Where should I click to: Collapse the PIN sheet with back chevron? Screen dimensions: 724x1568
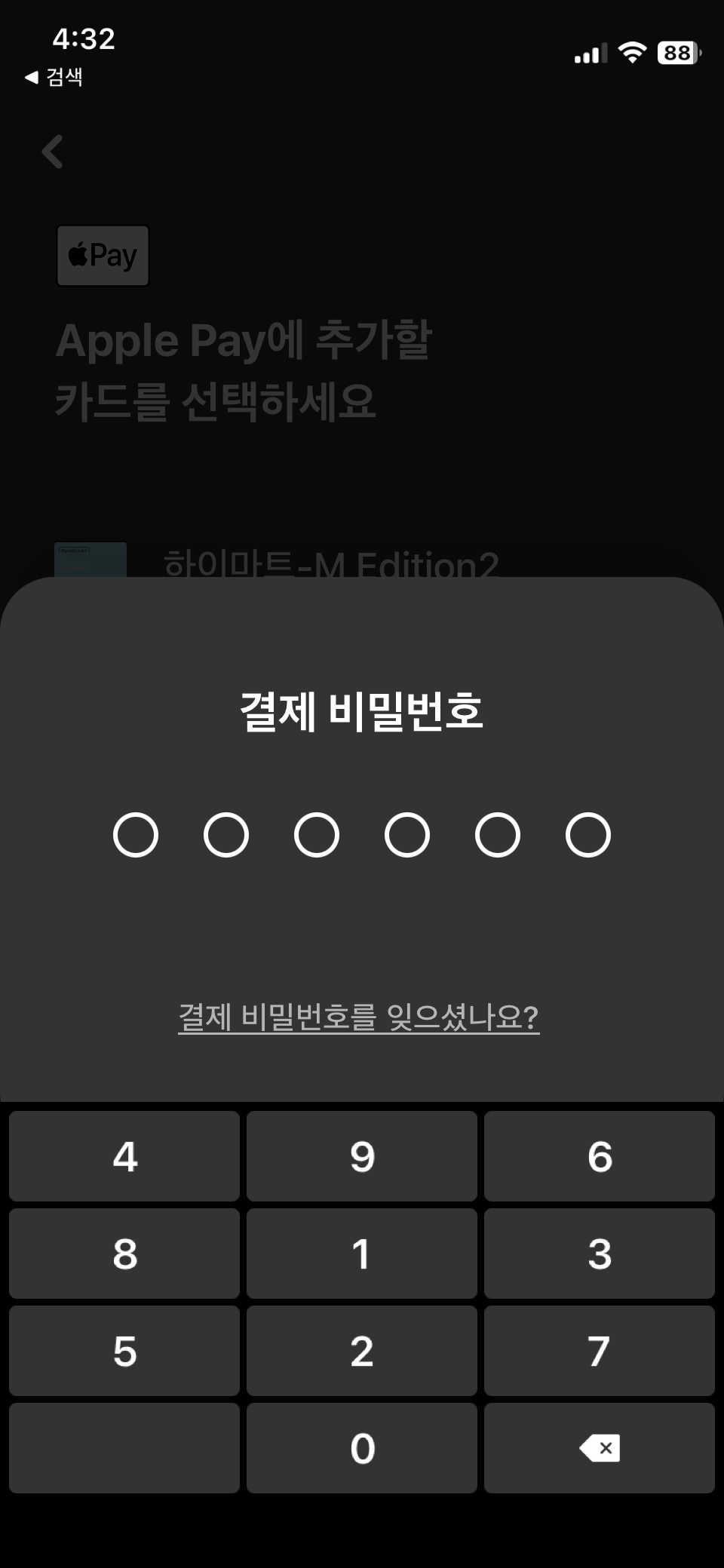pyautogui.click(x=51, y=151)
